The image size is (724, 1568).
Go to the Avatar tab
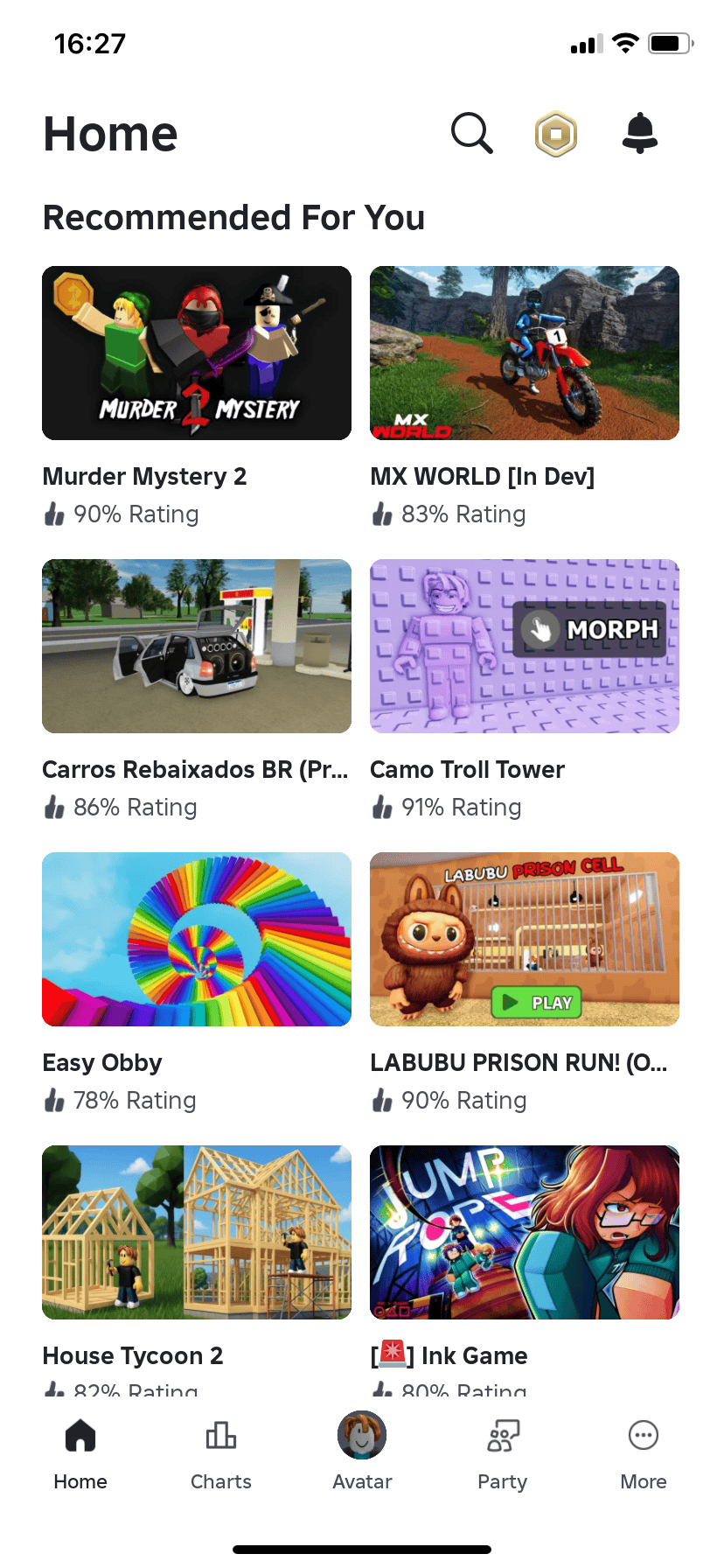click(x=362, y=1452)
